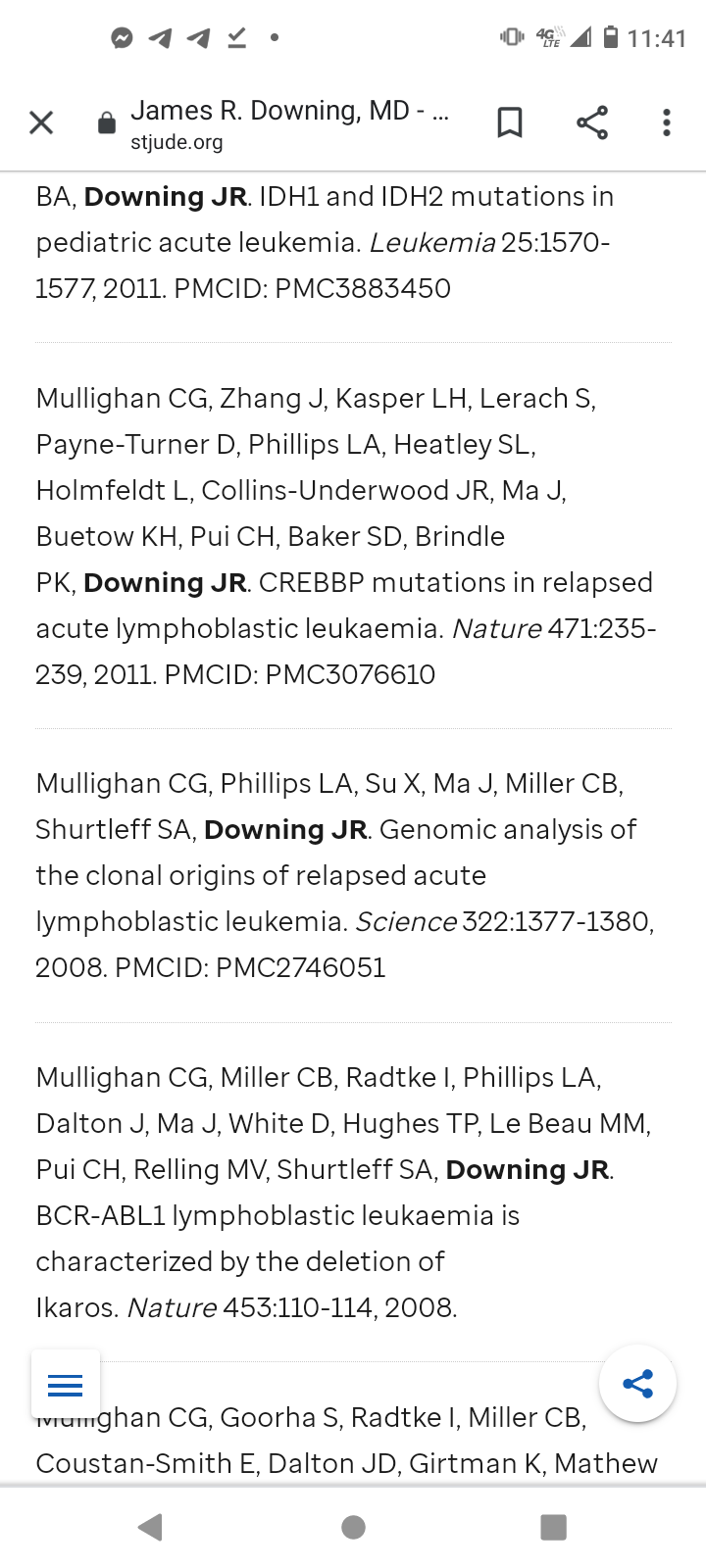The image size is (706, 1568).
Task: Share page from the top toolbar
Action: [592, 122]
